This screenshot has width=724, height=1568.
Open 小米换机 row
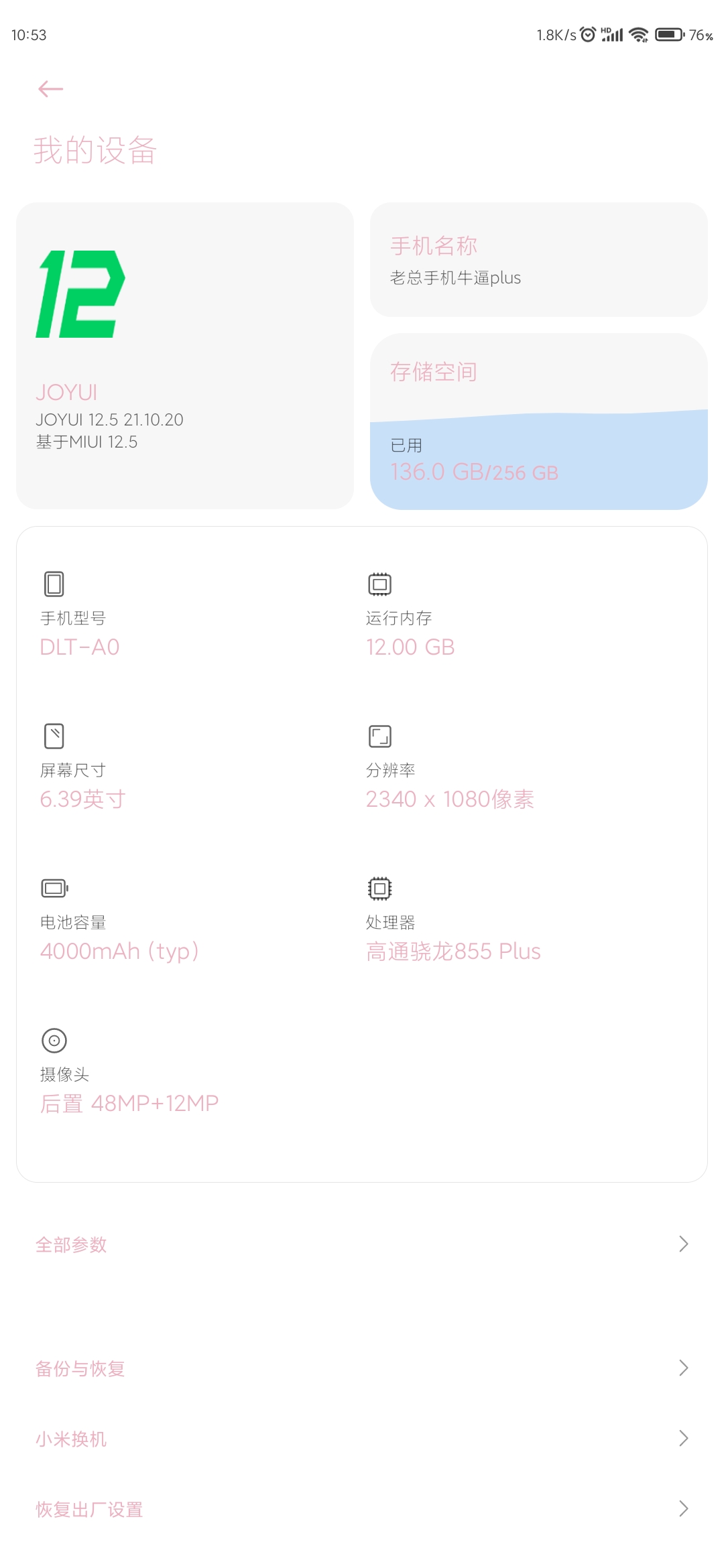[x=362, y=1439]
